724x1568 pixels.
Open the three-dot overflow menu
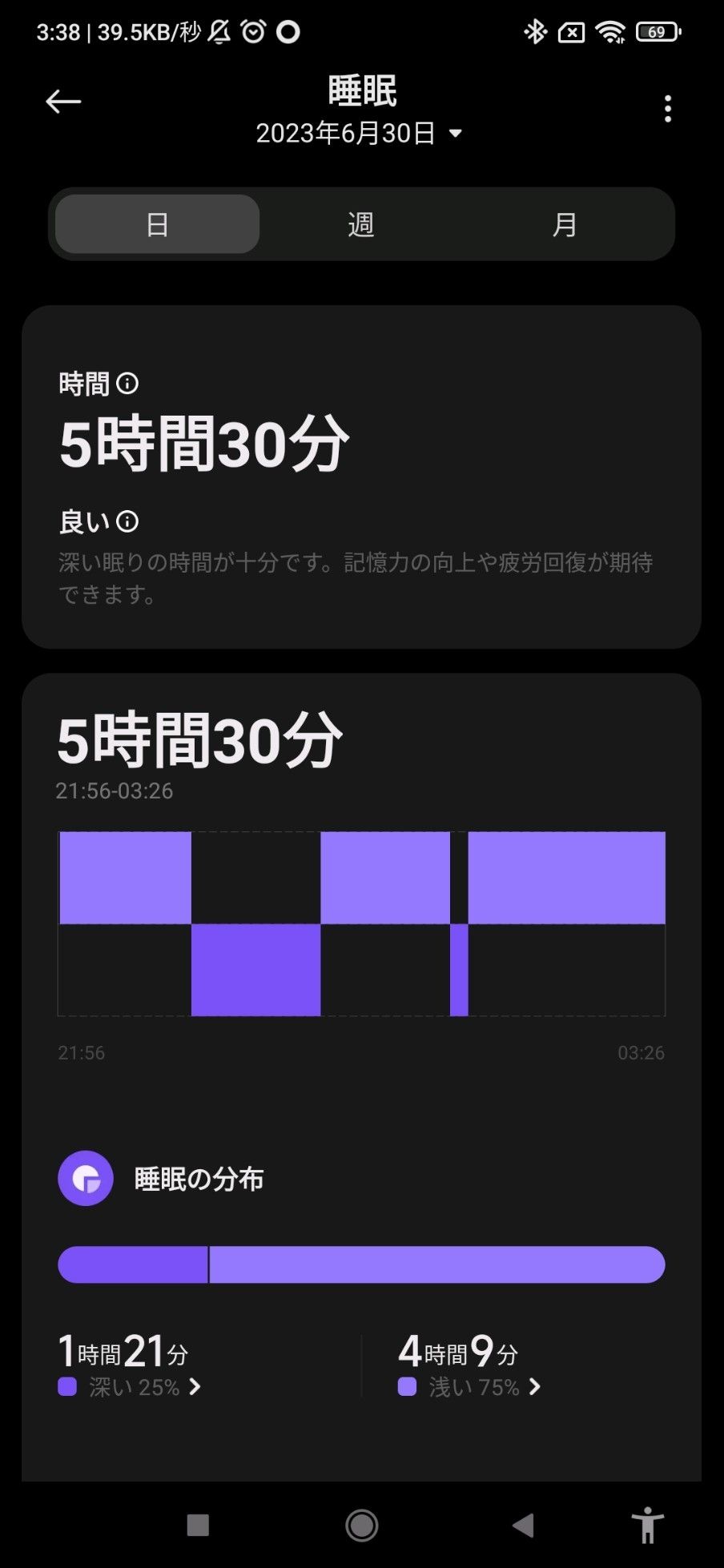point(667,109)
